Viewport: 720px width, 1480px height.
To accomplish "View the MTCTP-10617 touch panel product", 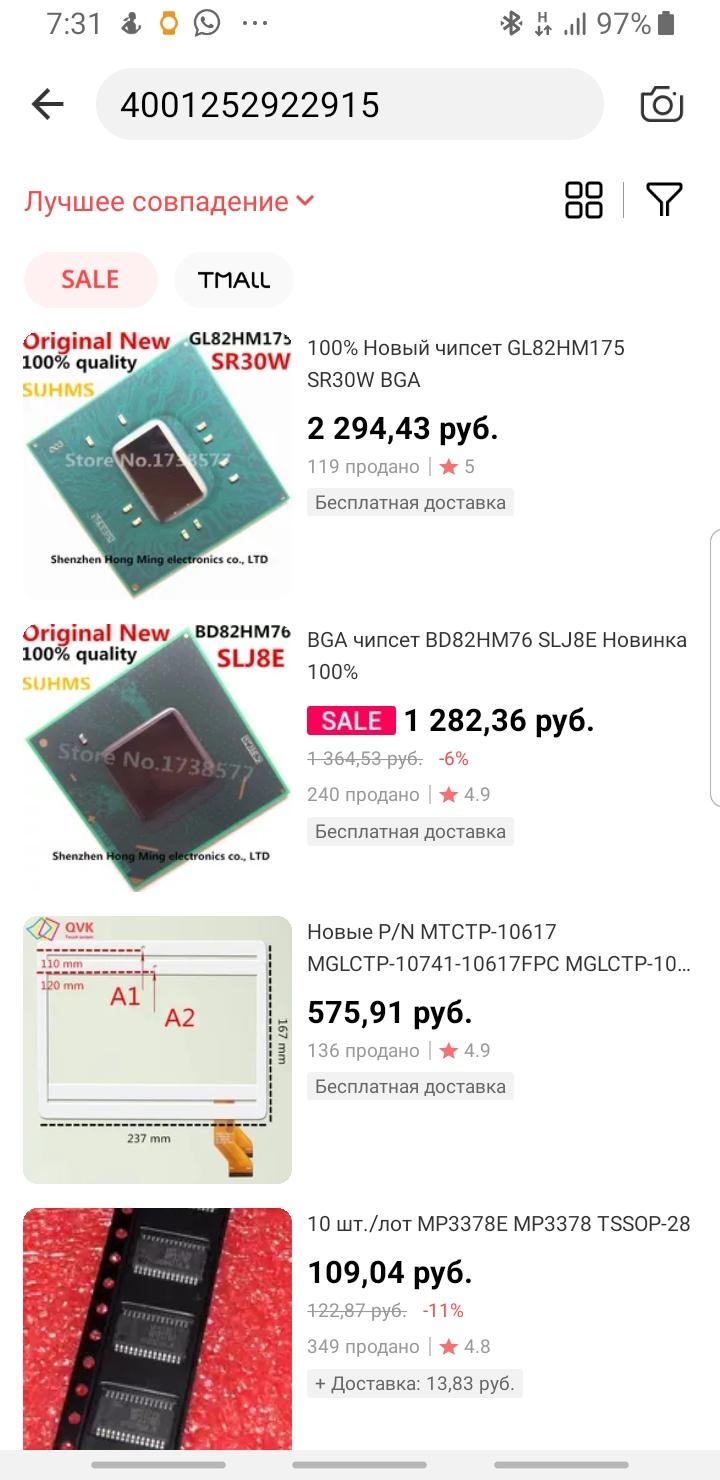I will click(360, 1049).
